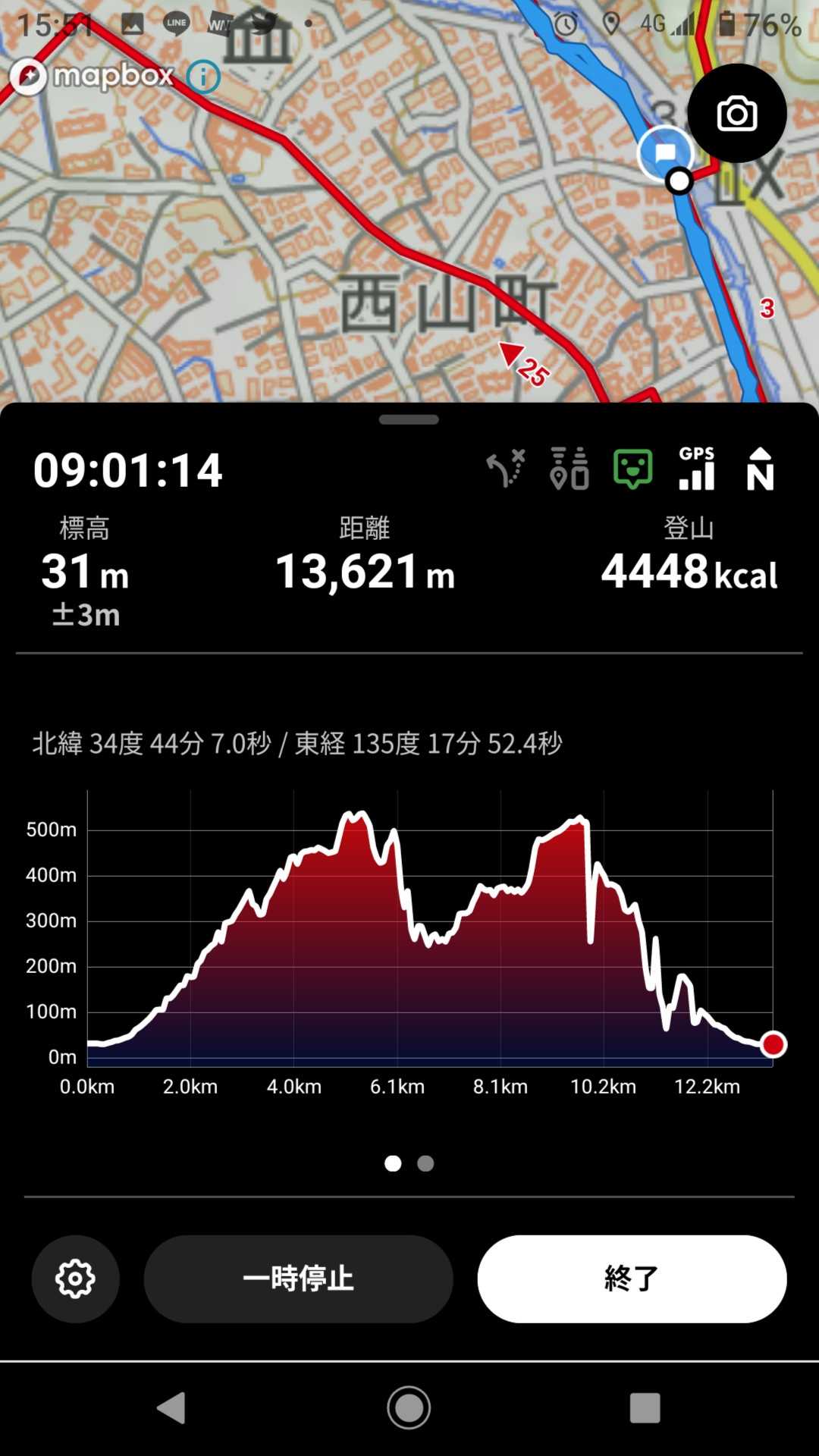
Task: Open the waypoints list icon
Action: tap(570, 469)
